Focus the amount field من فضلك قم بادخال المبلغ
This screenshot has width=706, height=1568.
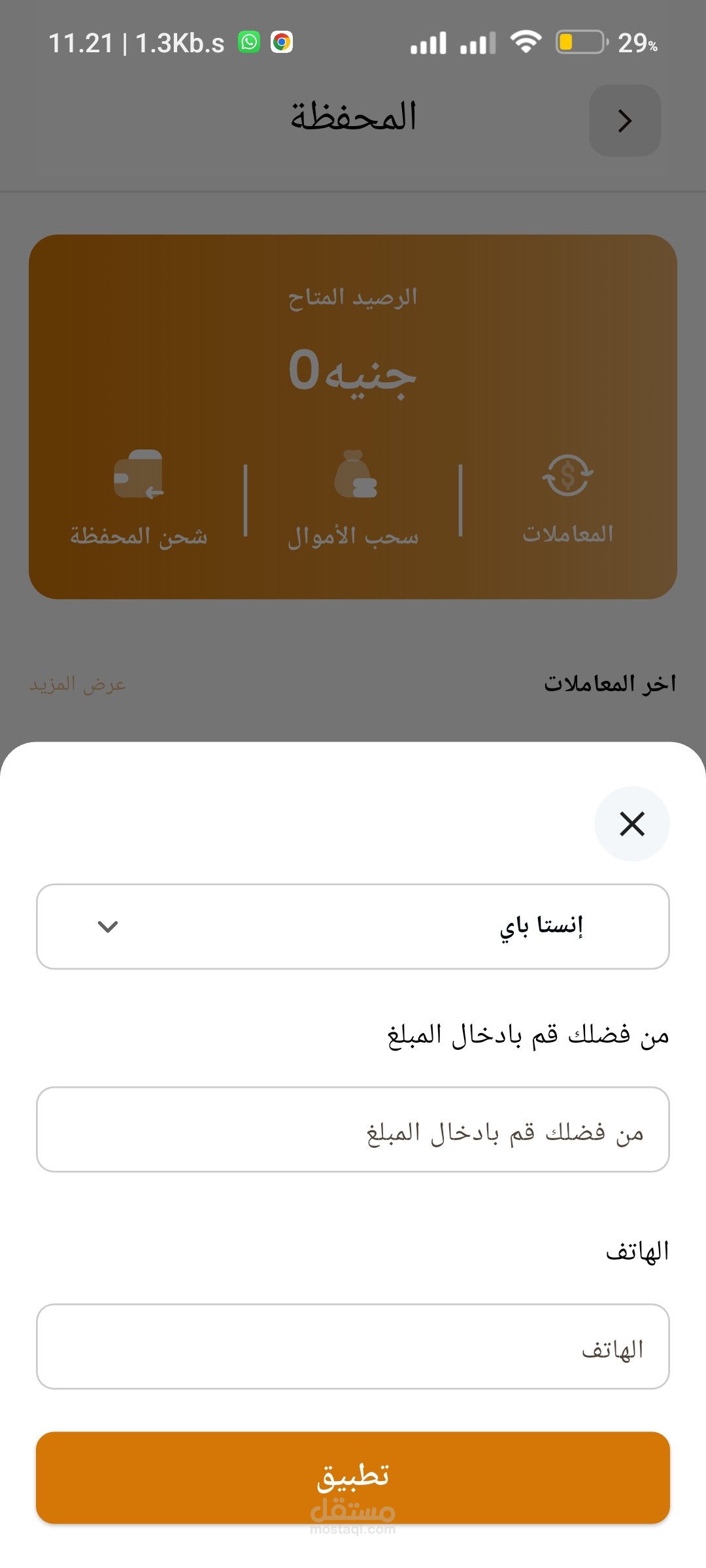pos(353,1130)
